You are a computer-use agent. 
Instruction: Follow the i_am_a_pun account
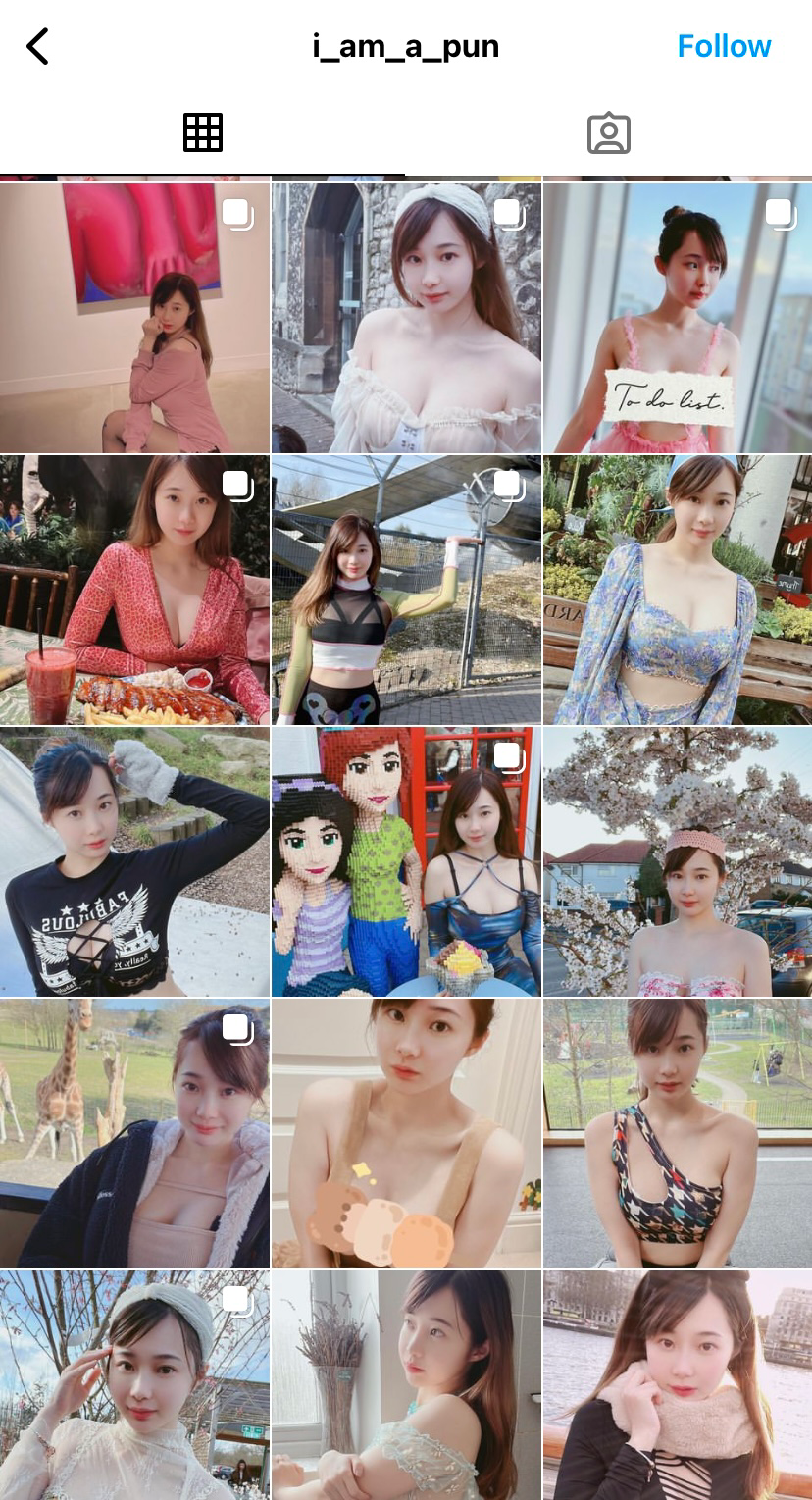pos(724,46)
